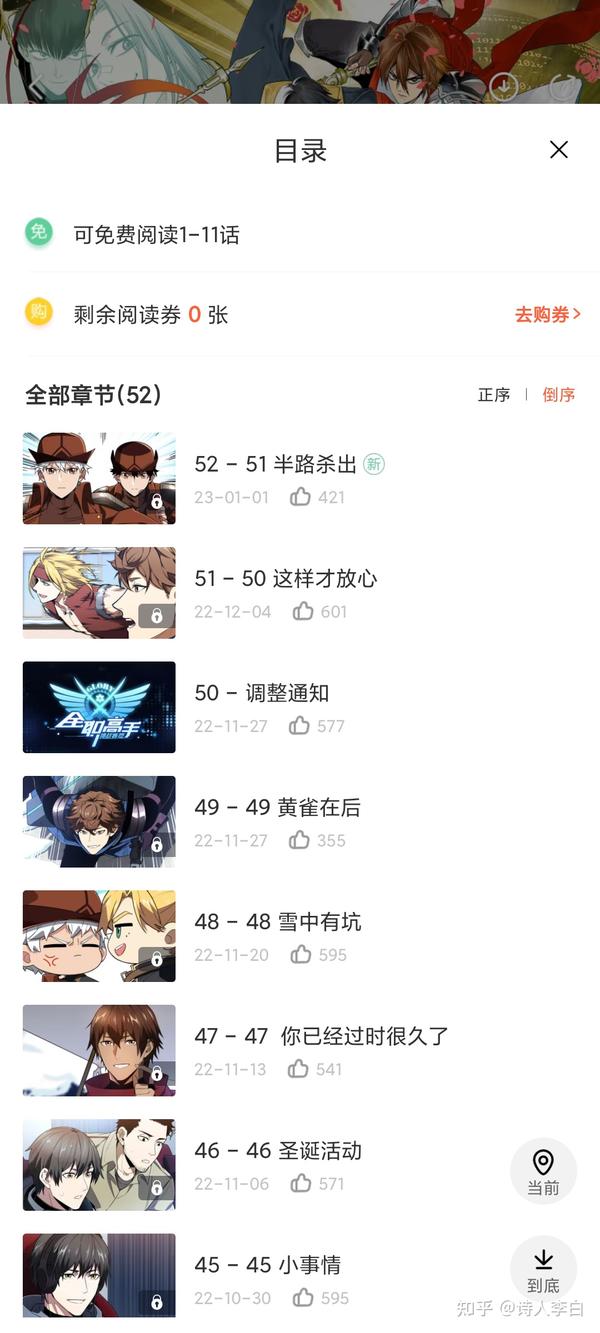
Task: Open chapter 52 - 51 半路杀出
Action: (275, 464)
